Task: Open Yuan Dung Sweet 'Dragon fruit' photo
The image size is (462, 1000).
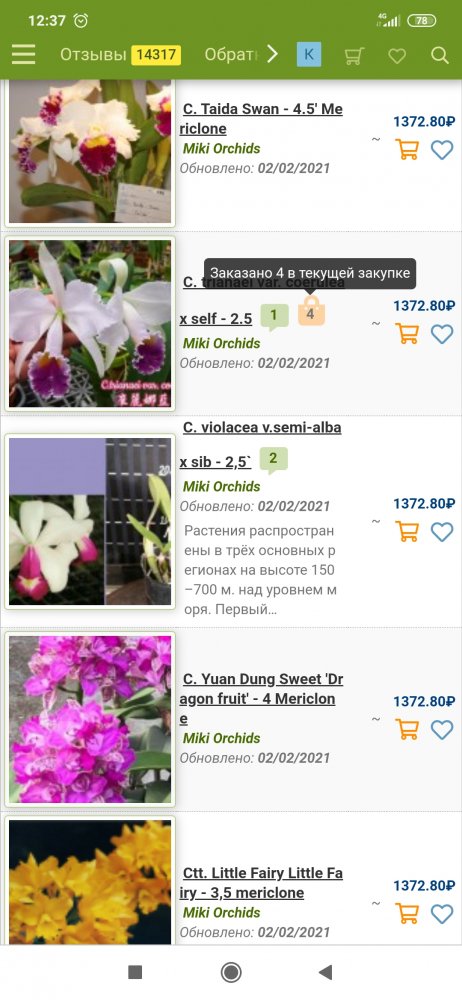Action: click(x=90, y=719)
